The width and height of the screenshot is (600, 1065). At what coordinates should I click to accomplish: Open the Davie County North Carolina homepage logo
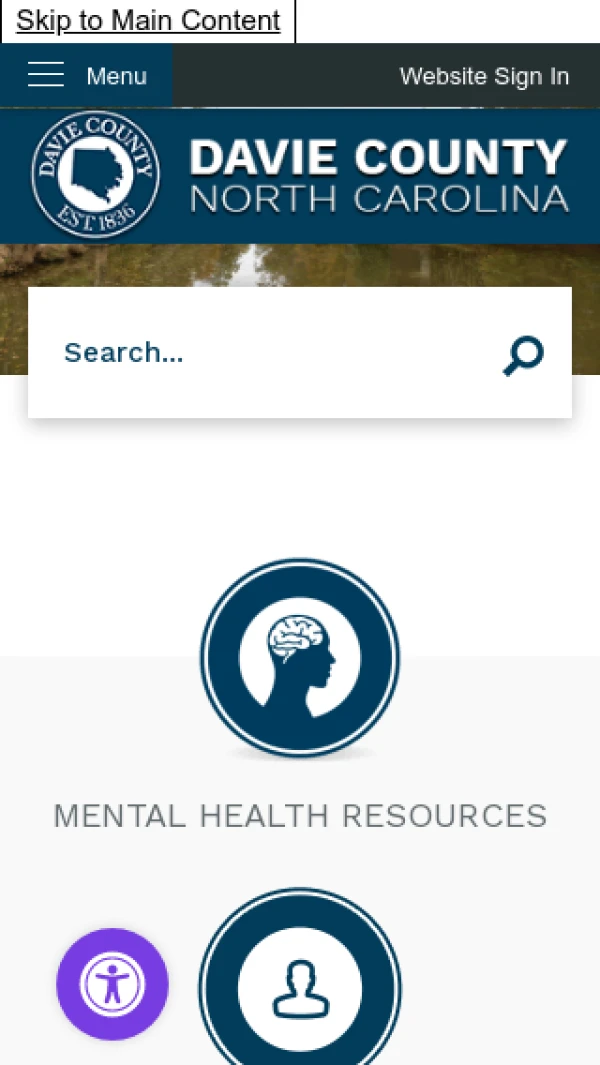(300, 175)
